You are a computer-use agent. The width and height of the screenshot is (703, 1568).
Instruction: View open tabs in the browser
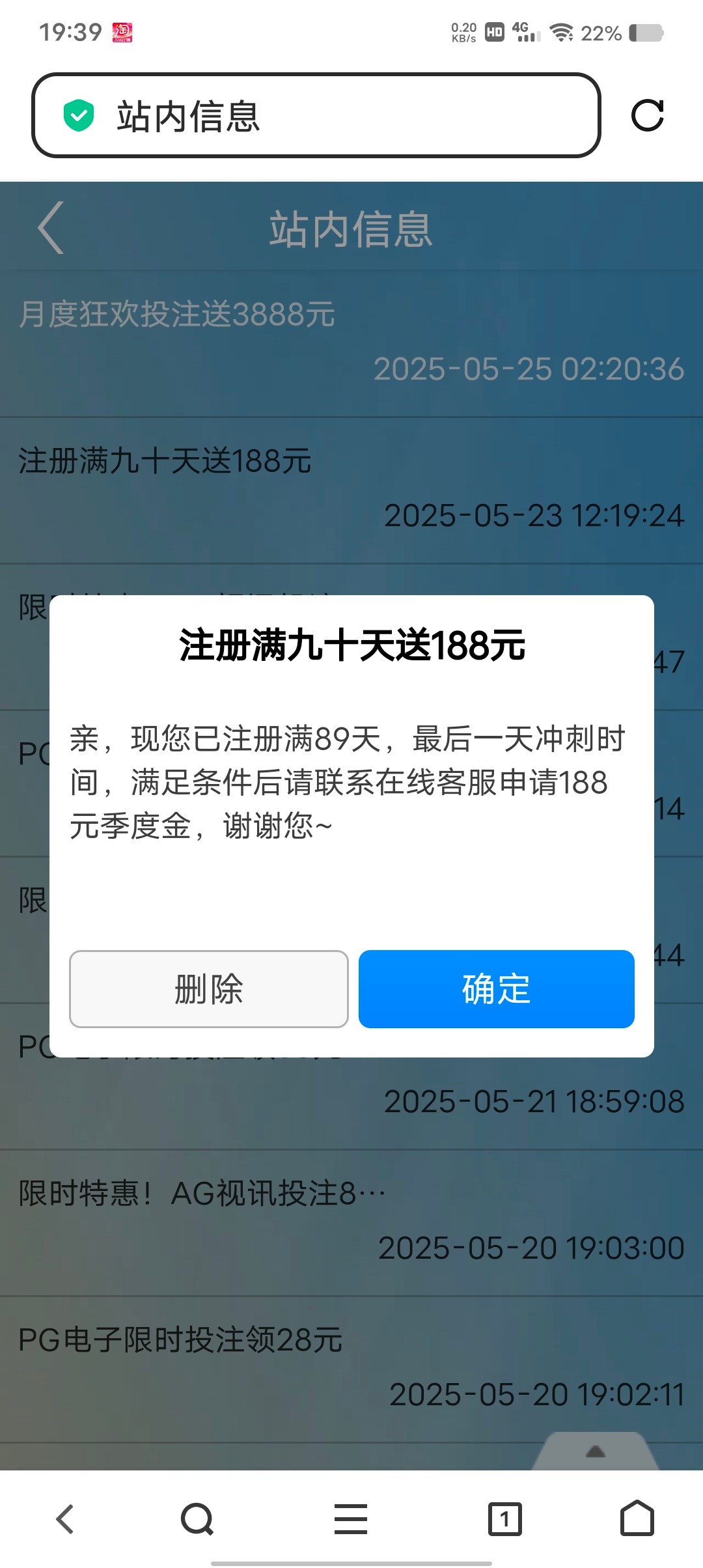click(x=504, y=1519)
